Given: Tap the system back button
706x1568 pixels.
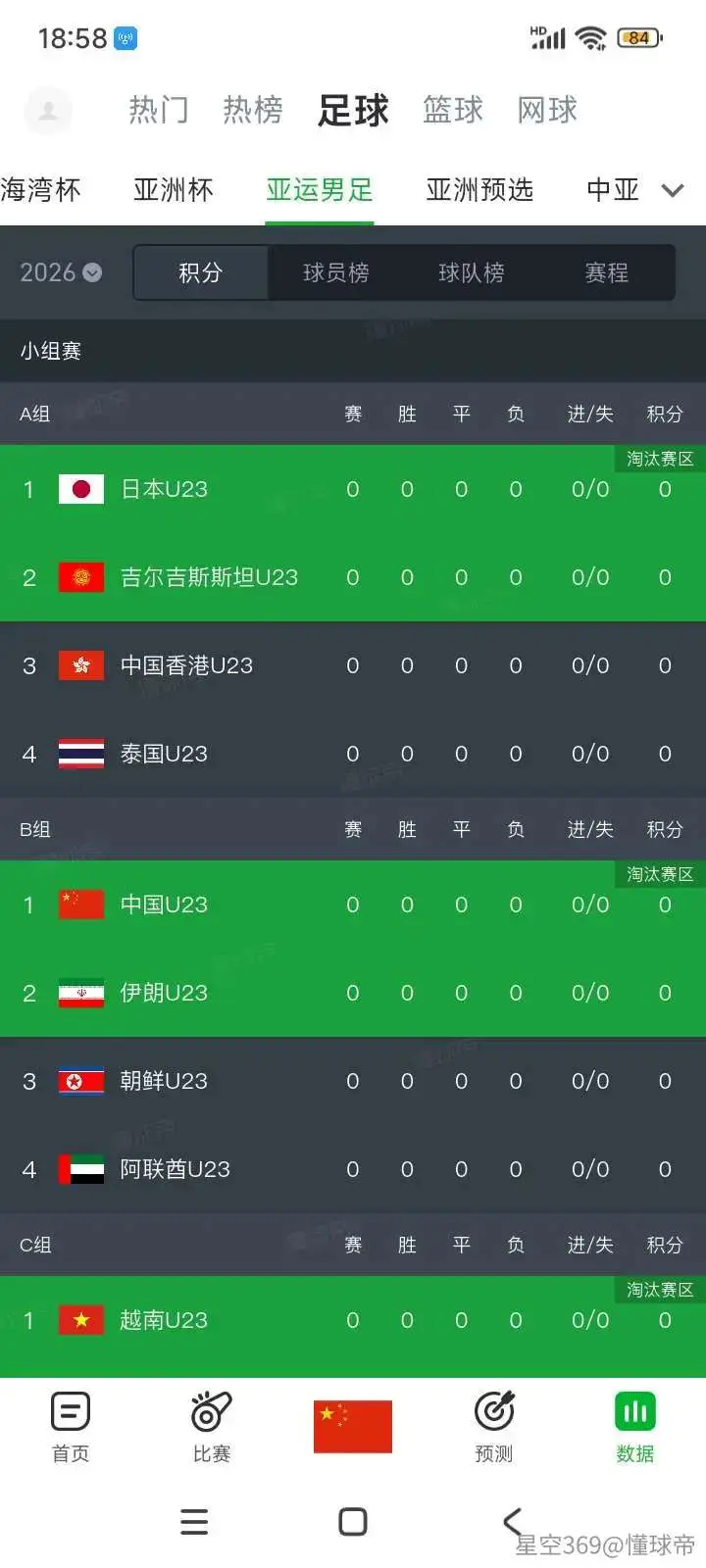Looking at the screenshot, I should pyautogui.click(x=512, y=1521).
